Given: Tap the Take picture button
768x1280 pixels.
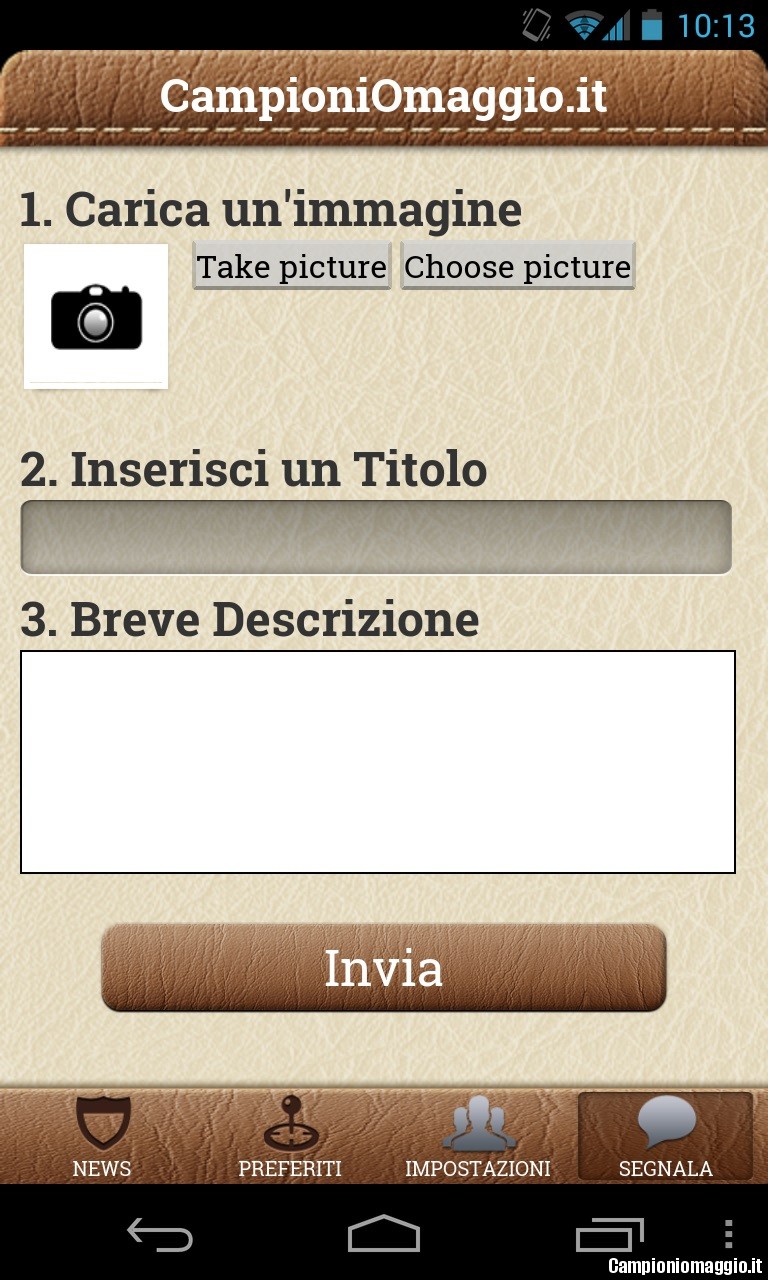Looking at the screenshot, I should coord(291,266).
